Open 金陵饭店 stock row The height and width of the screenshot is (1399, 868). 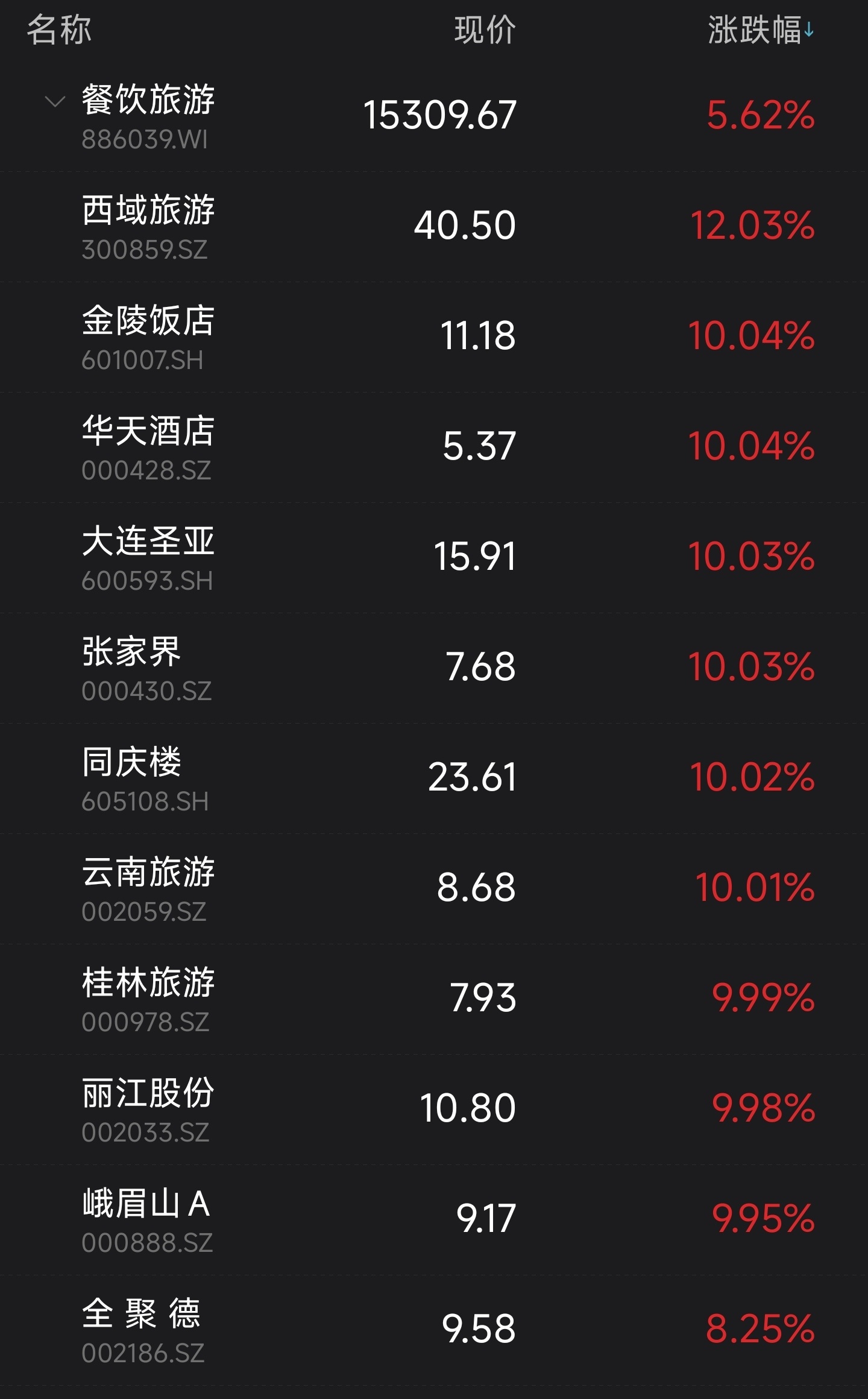point(148,336)
